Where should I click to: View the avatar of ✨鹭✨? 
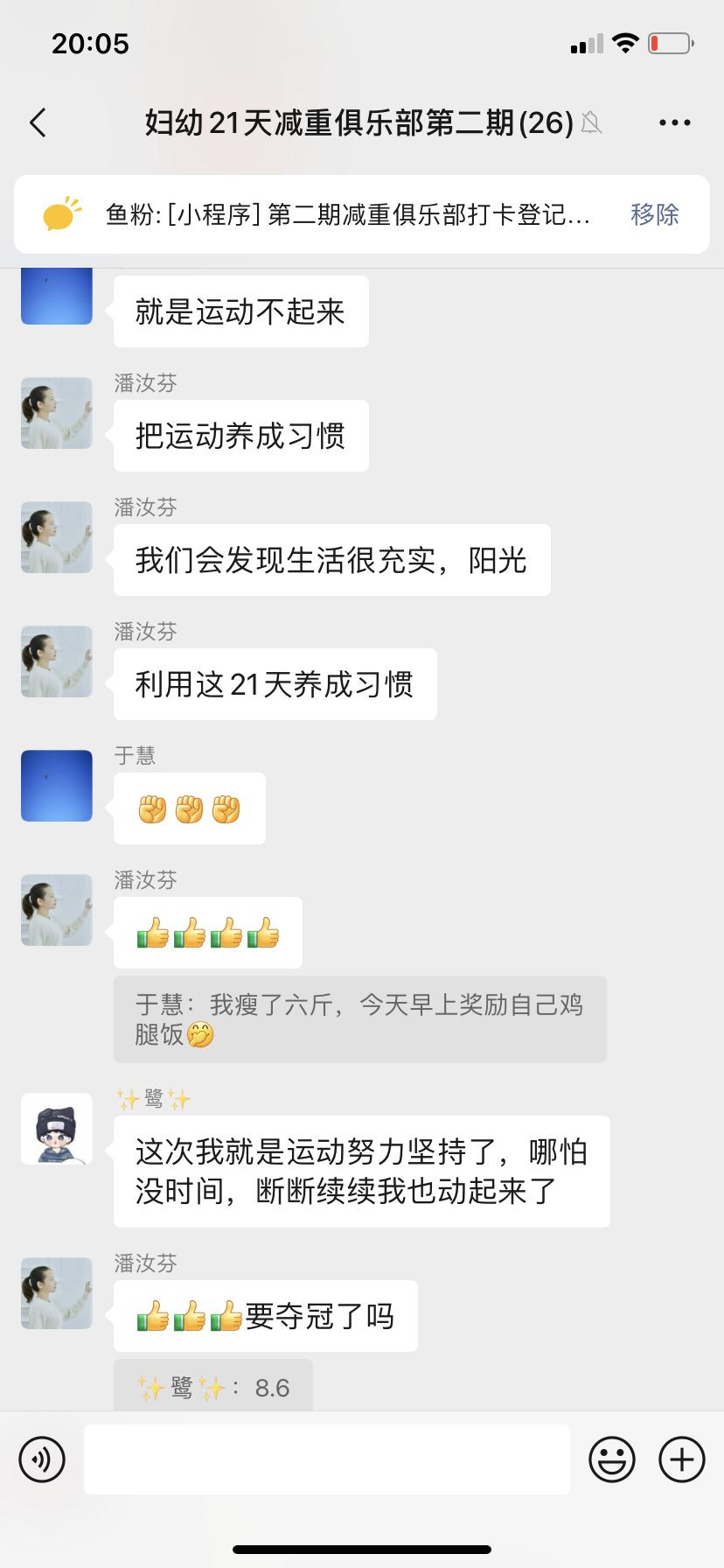pyautogui.click(x=57, y=1129)
